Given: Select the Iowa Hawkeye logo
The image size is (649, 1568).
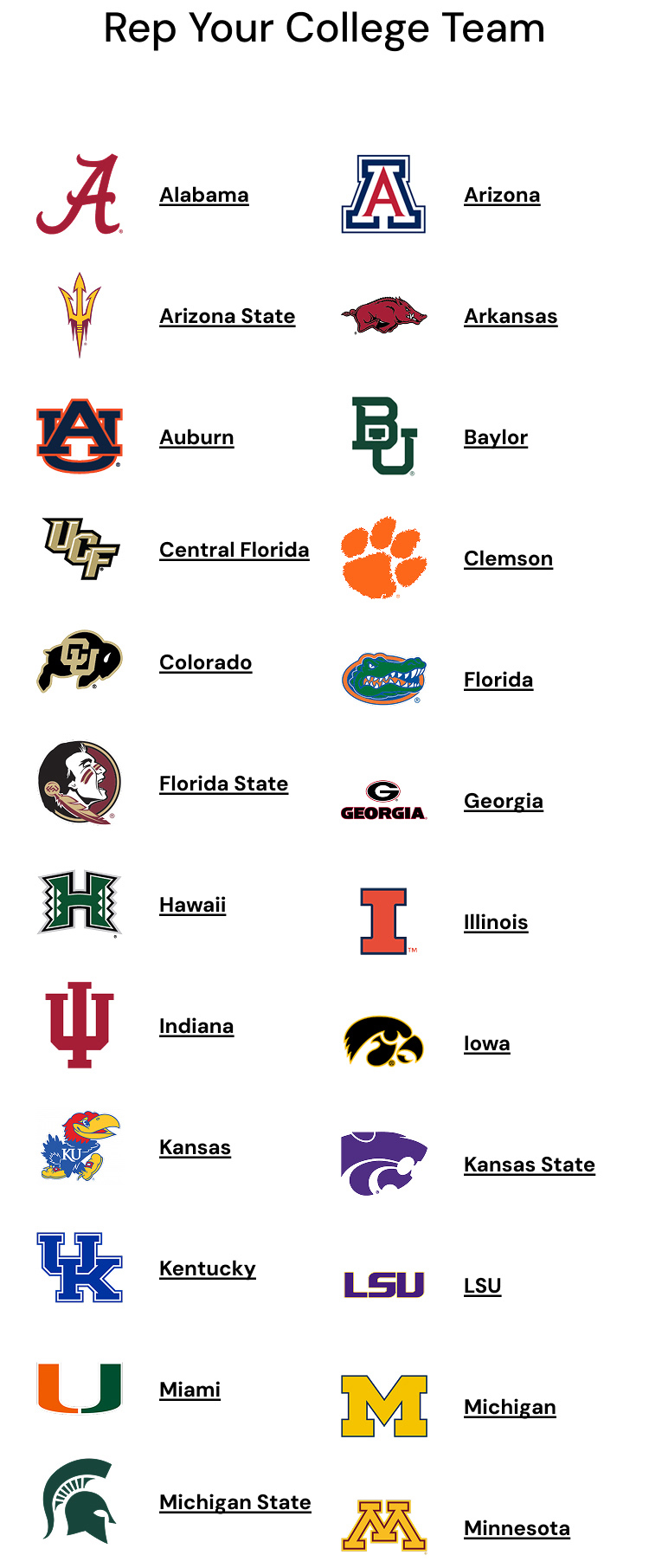Looking at the screenshot, I should point(383,1042).
